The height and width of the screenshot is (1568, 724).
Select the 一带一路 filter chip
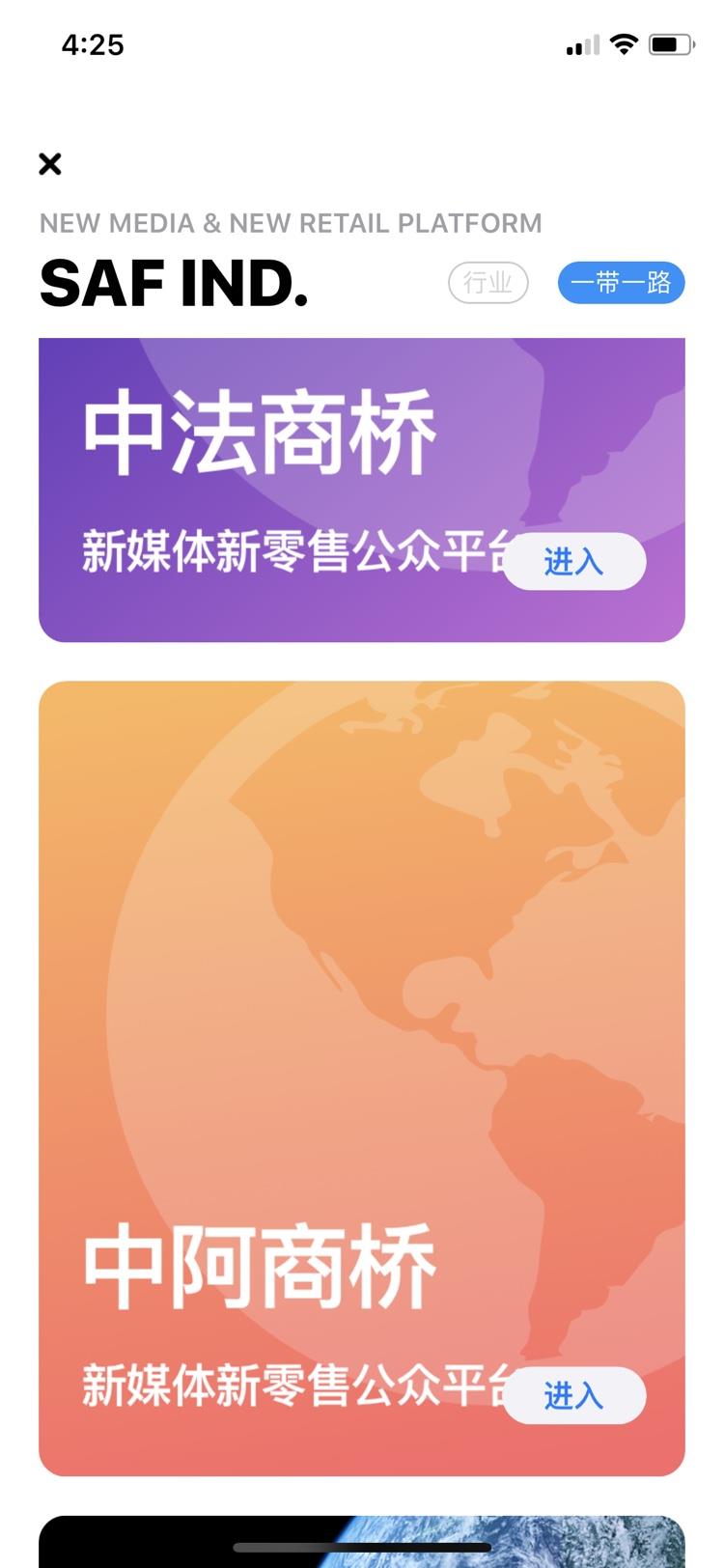[x=622, y=283]
